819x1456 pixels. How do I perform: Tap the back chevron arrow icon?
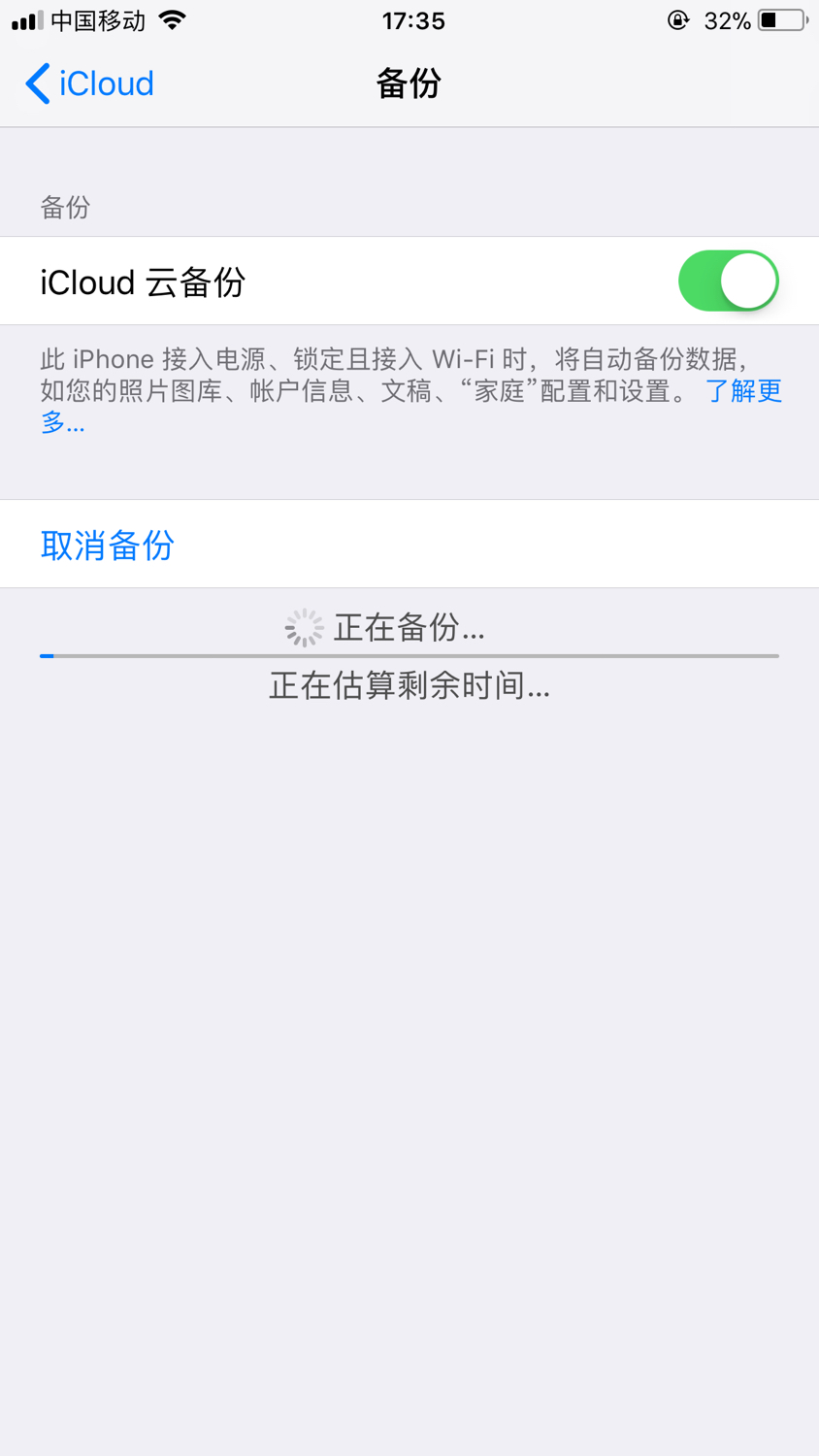(36, 84)
